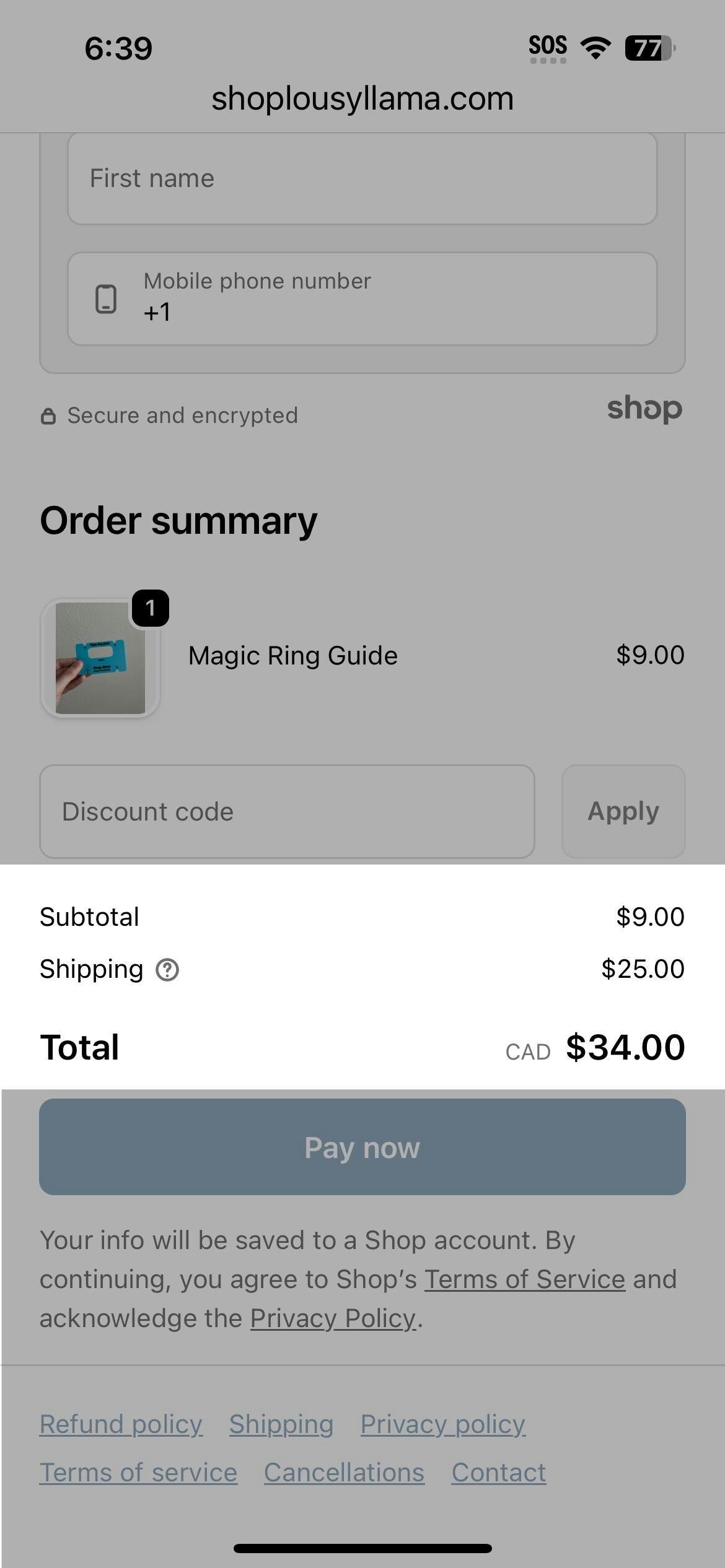The height and width of the screenshot is (1568, 725).
Task: Tap the First name field
Action: [x=362, y=178]
